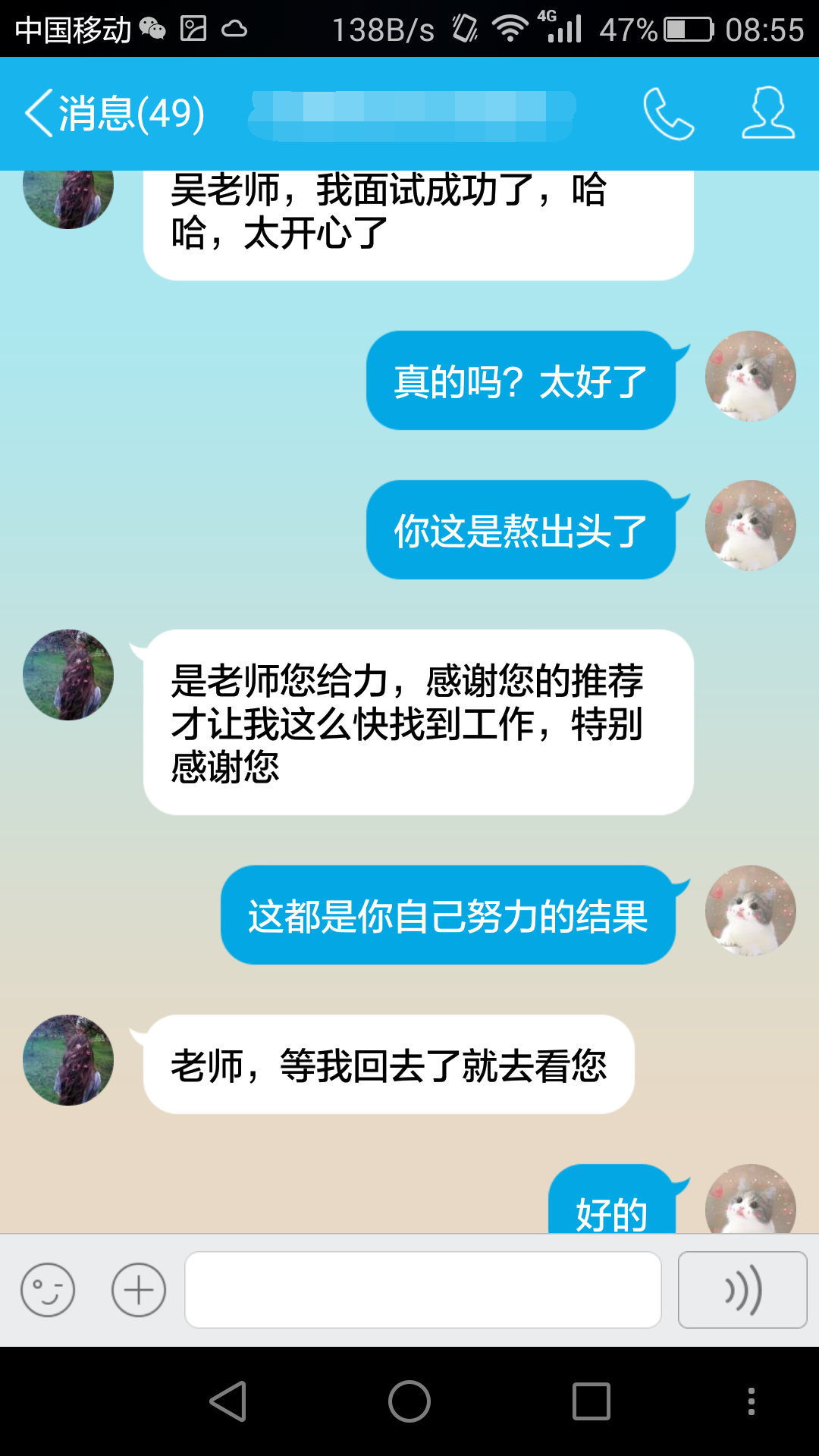Focus the message text input field

(x=423, y=1290)
